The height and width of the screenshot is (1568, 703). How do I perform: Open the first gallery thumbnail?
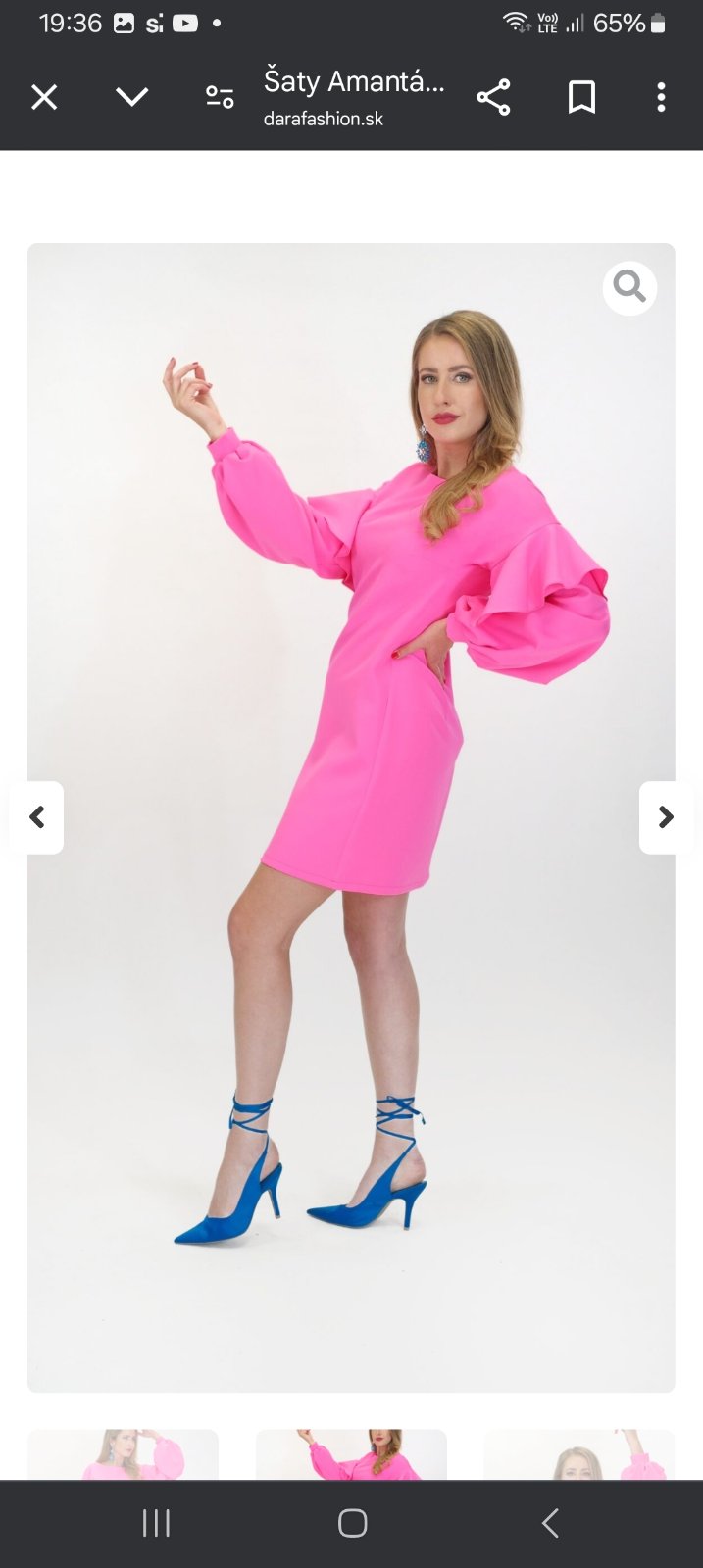pos(123,1455)
